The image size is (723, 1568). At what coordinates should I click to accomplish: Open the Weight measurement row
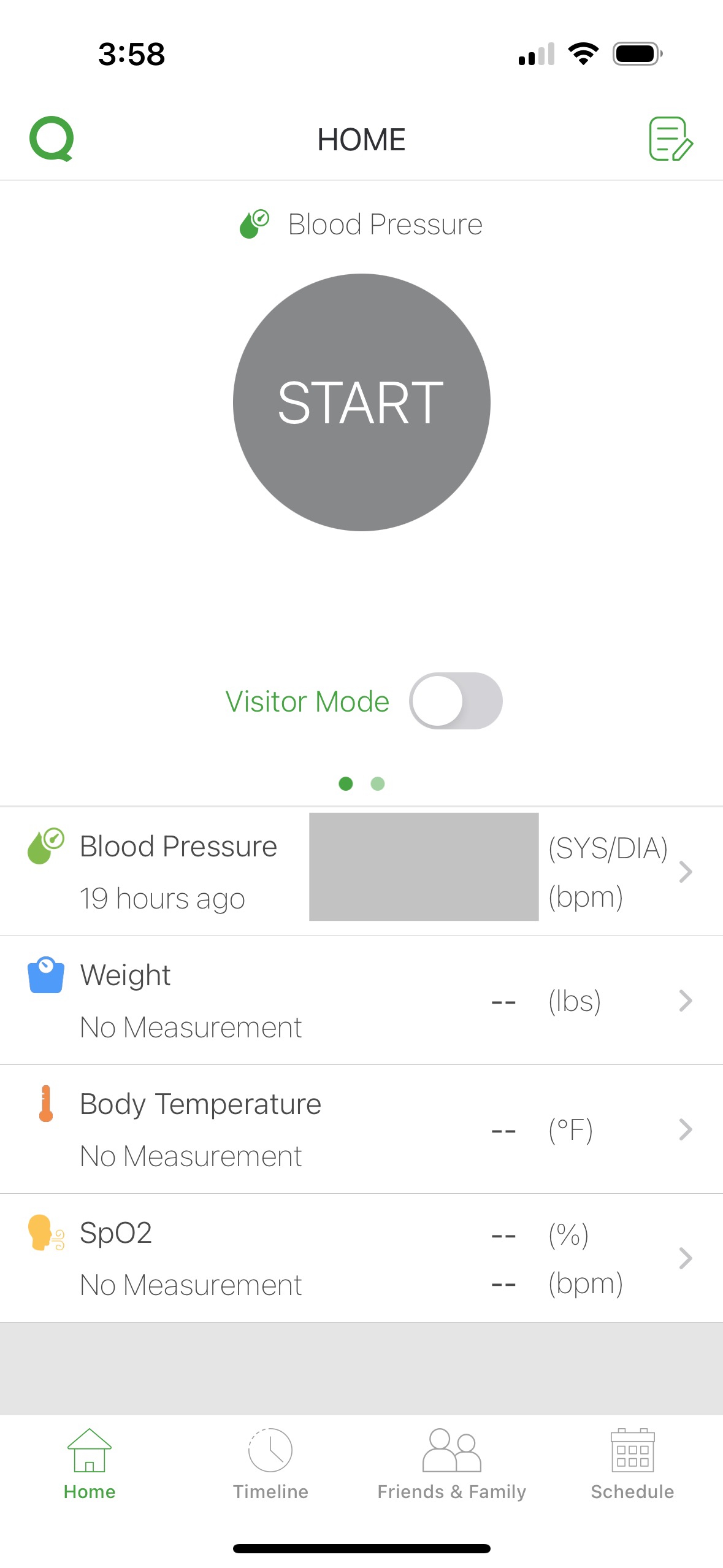coord(361,1001)
